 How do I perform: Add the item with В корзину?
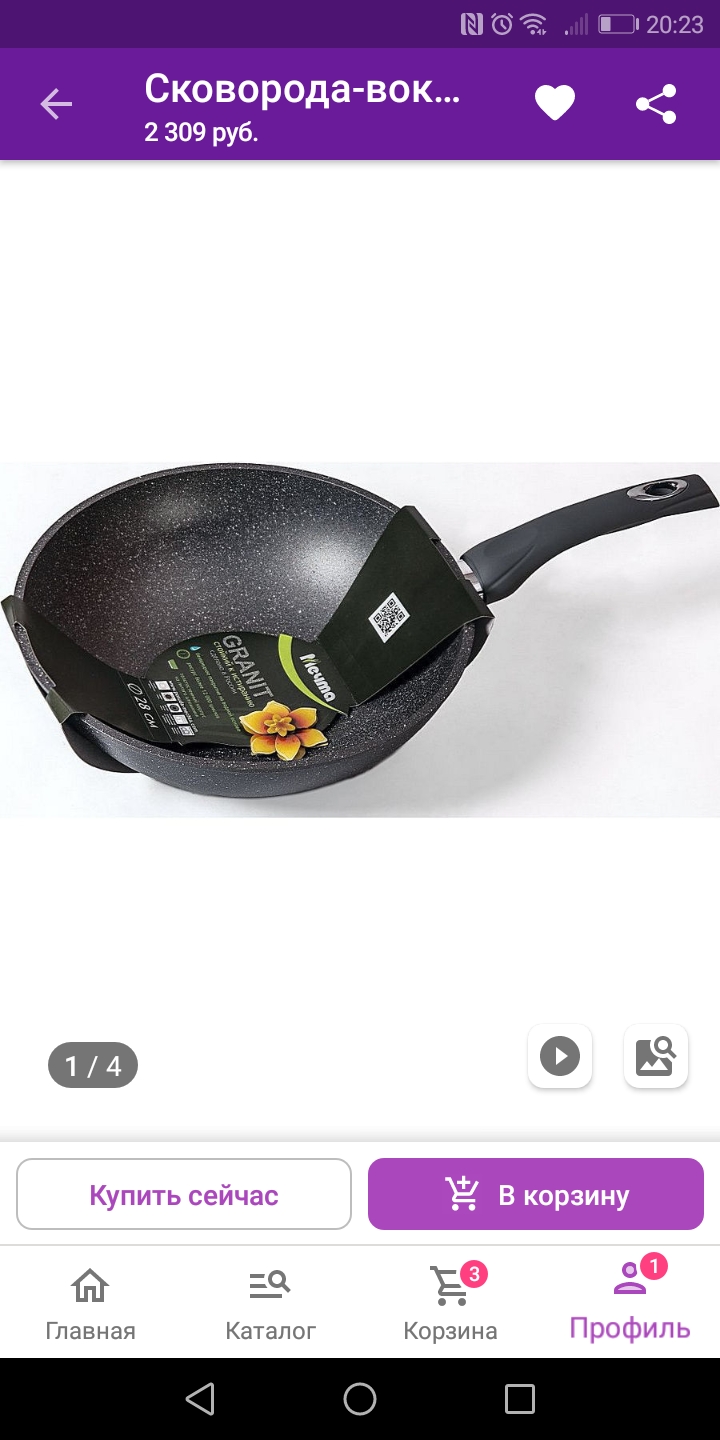pos(536,1194)
